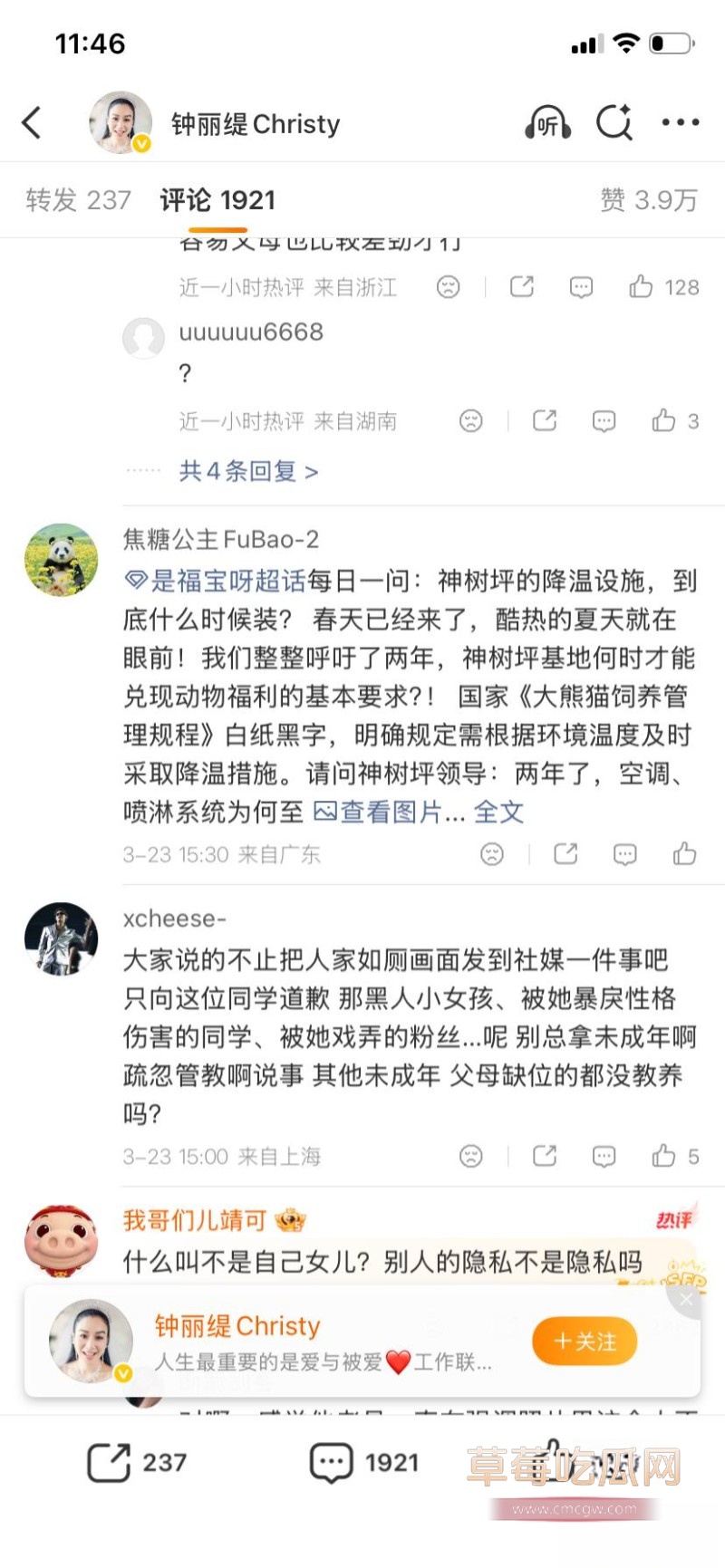Share xcheese-'s comment
725x1568 pixels.
click(x=544, y=1156)
